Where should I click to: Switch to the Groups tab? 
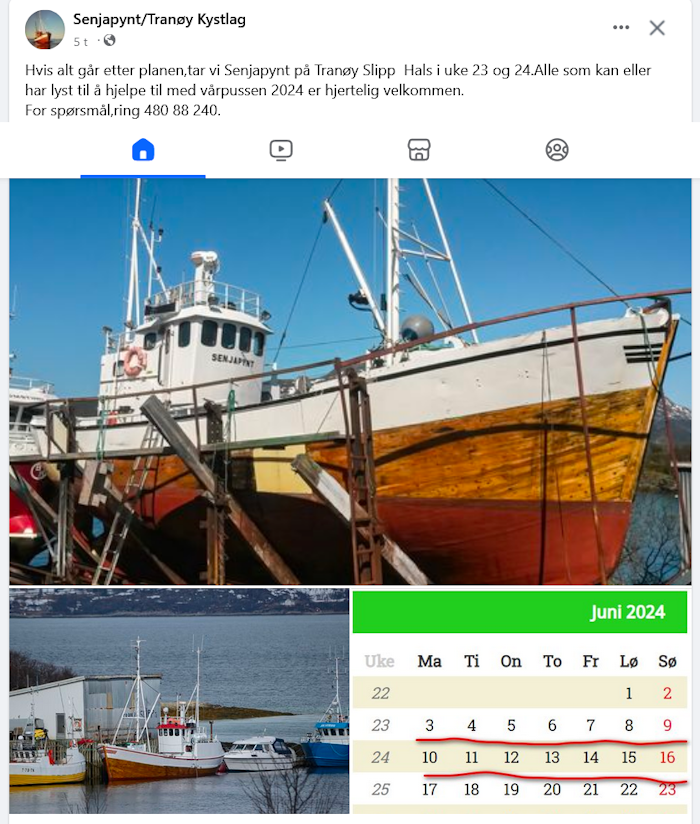pyautogui.click(x=557, y=151)
